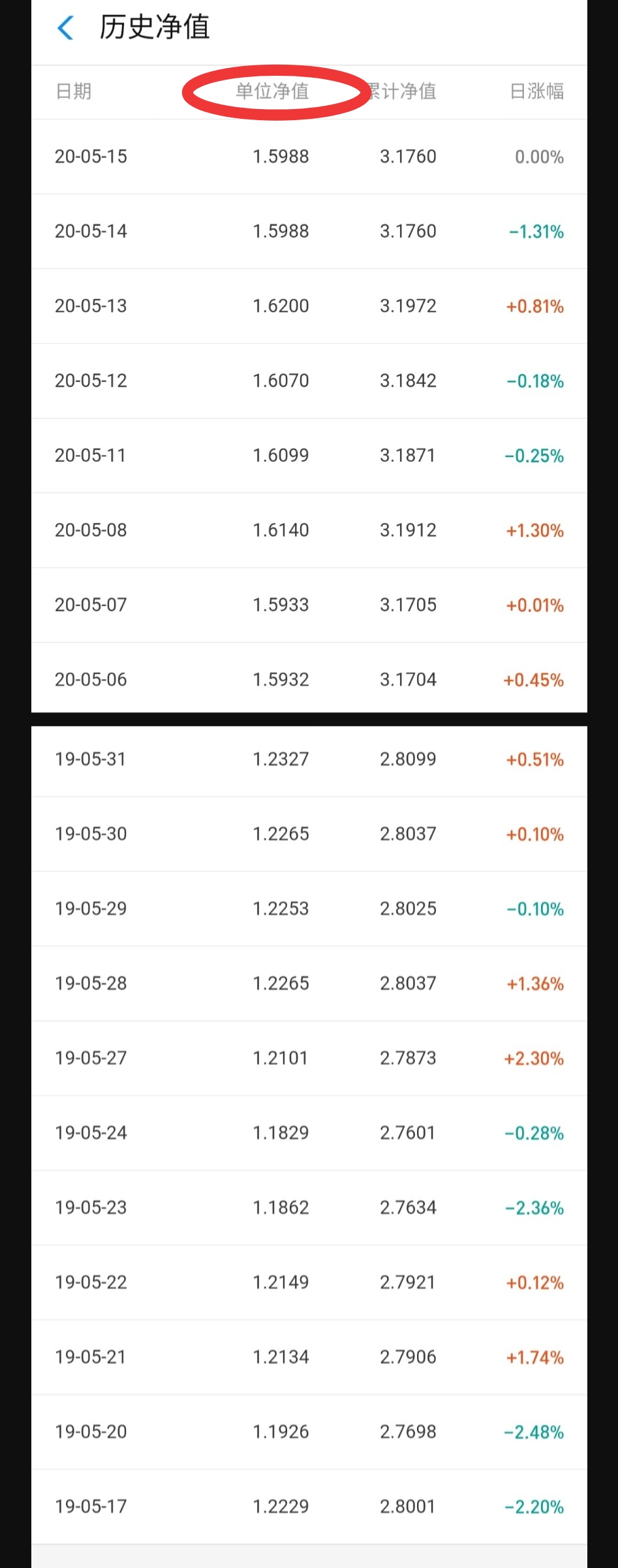Image resolution: width=618 pixels, height=1568 pixels.
Task: Tap the -2.48% loss on 19-05-20
Action: click(534, 1432)
